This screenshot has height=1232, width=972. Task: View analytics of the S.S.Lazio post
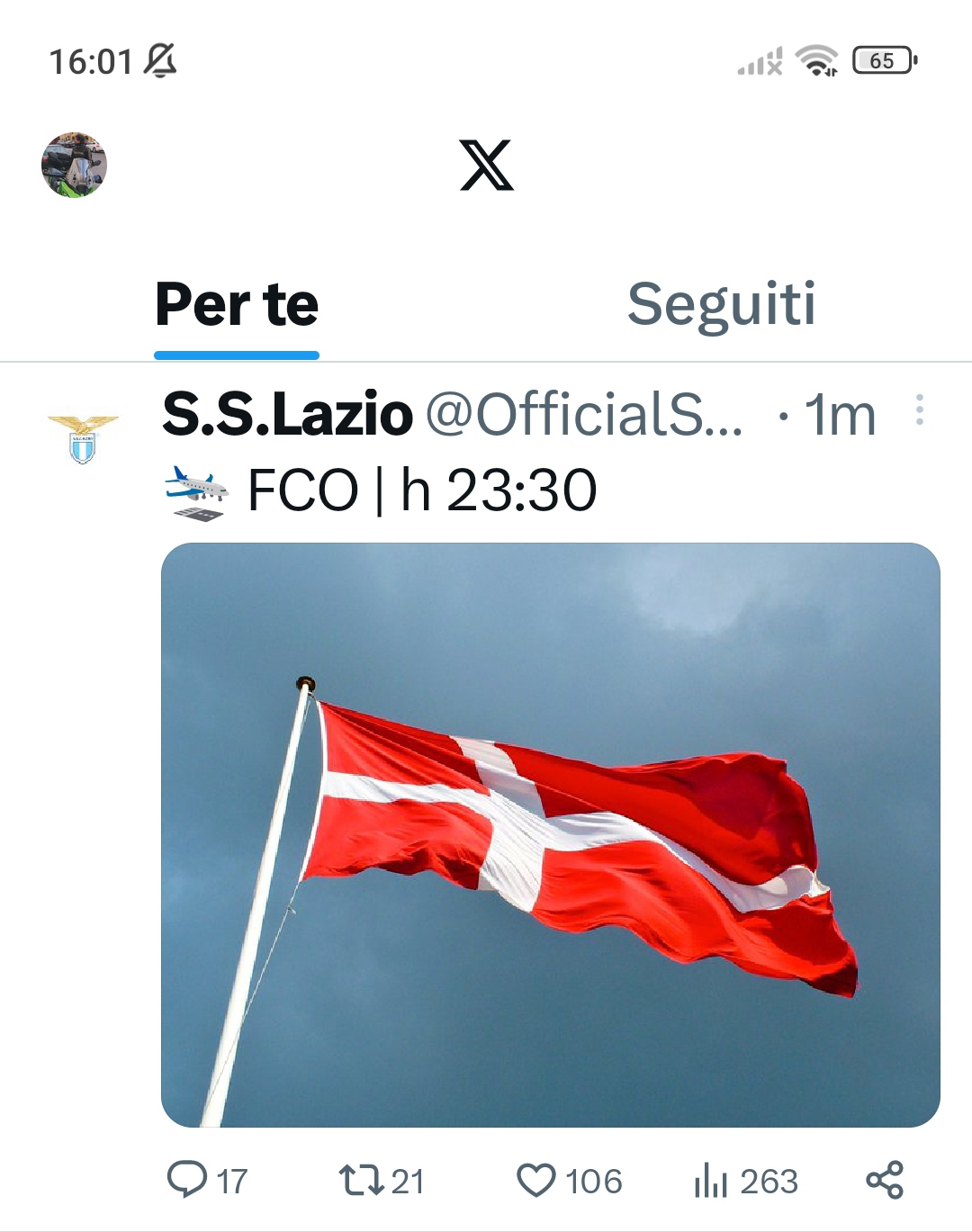pos(711,1180)
